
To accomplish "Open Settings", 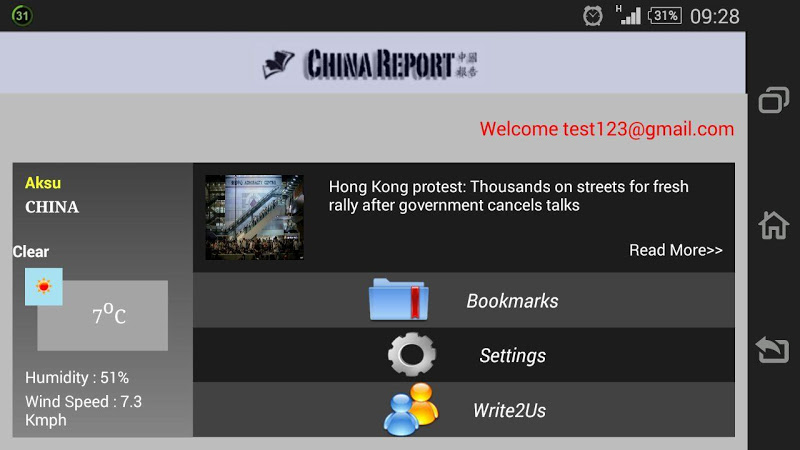I will tap(463, 355).
